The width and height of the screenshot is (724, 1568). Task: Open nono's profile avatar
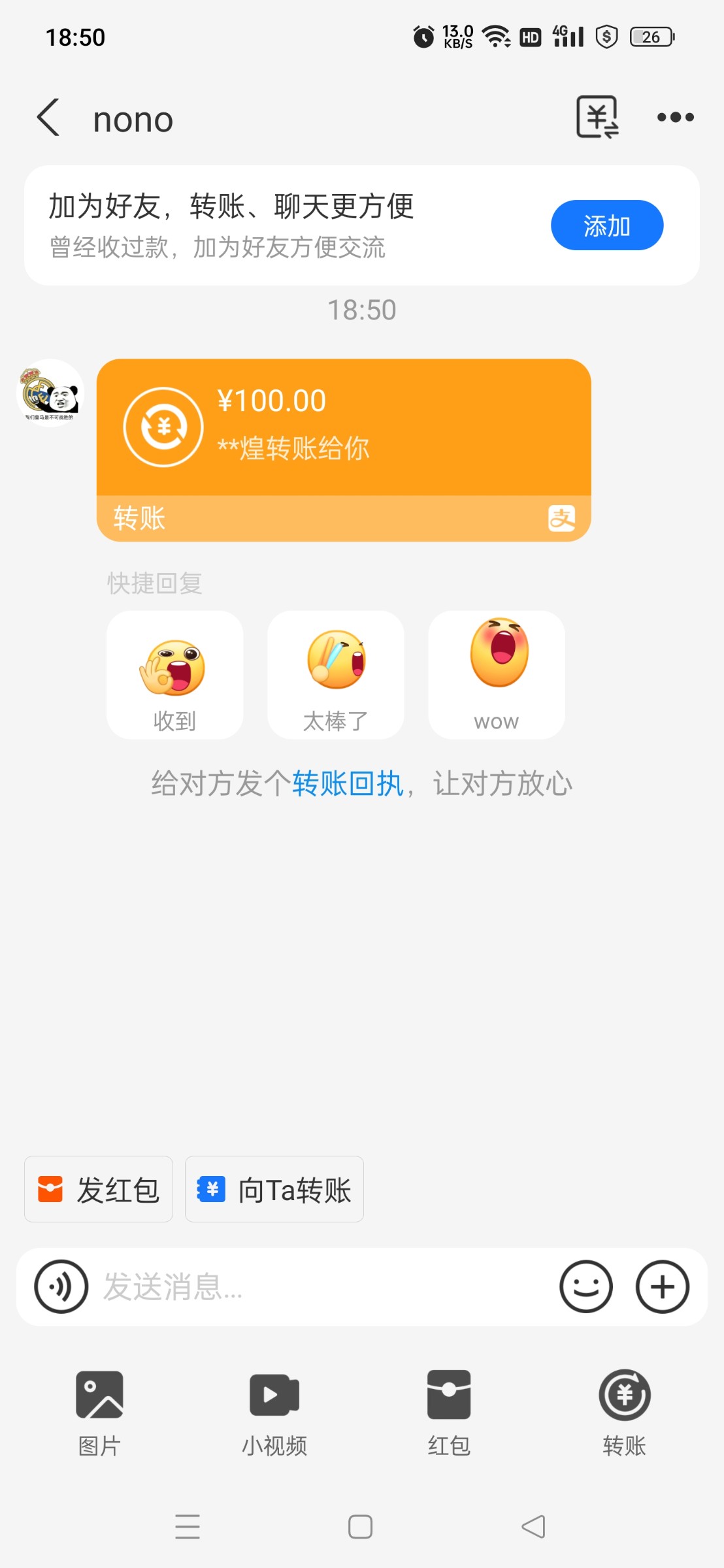50,393
